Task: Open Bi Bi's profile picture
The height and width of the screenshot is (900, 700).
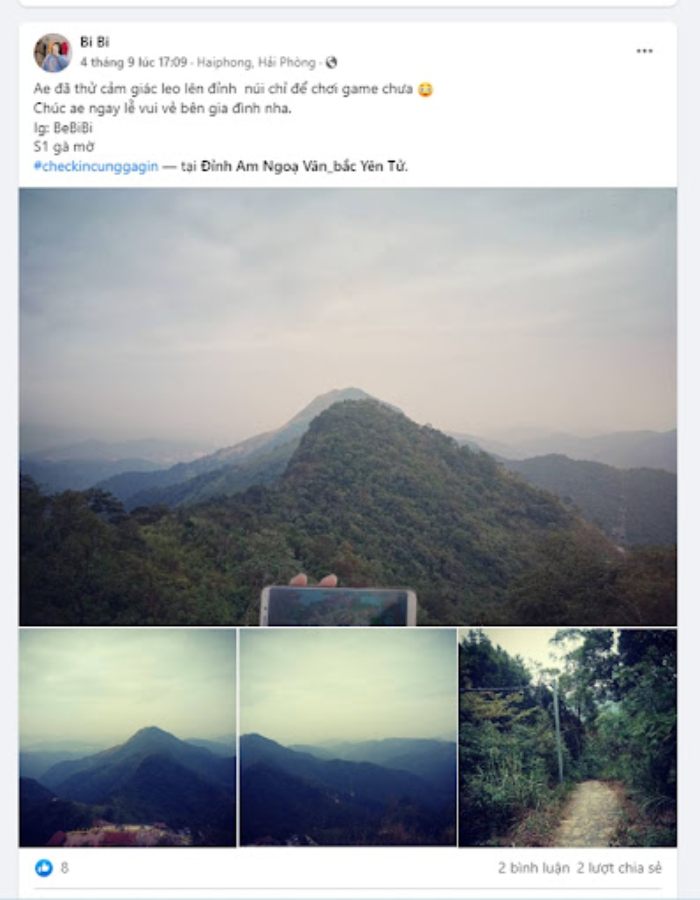Action: 52,53
